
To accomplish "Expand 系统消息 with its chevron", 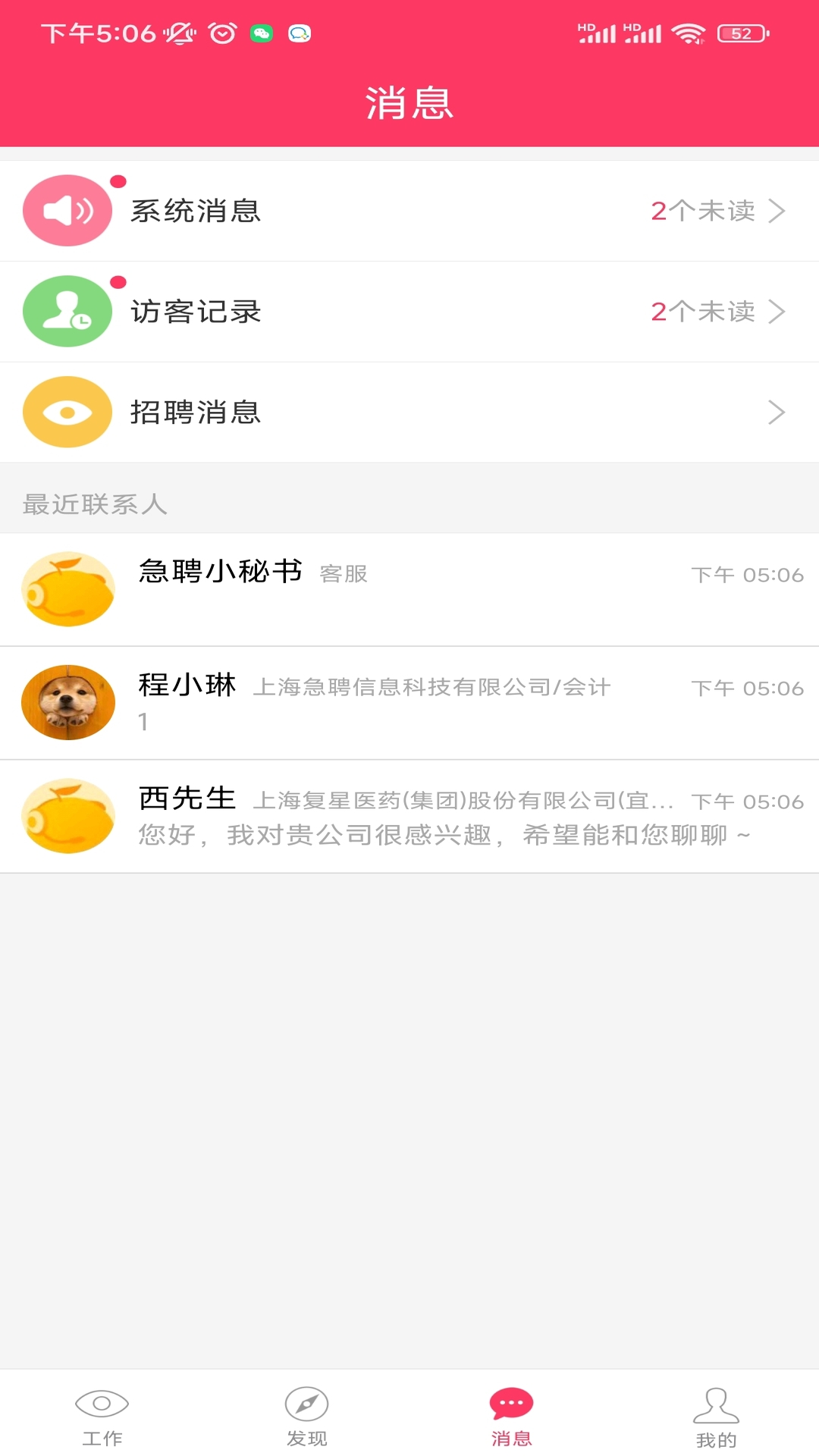I will click(x=777, y=211).
